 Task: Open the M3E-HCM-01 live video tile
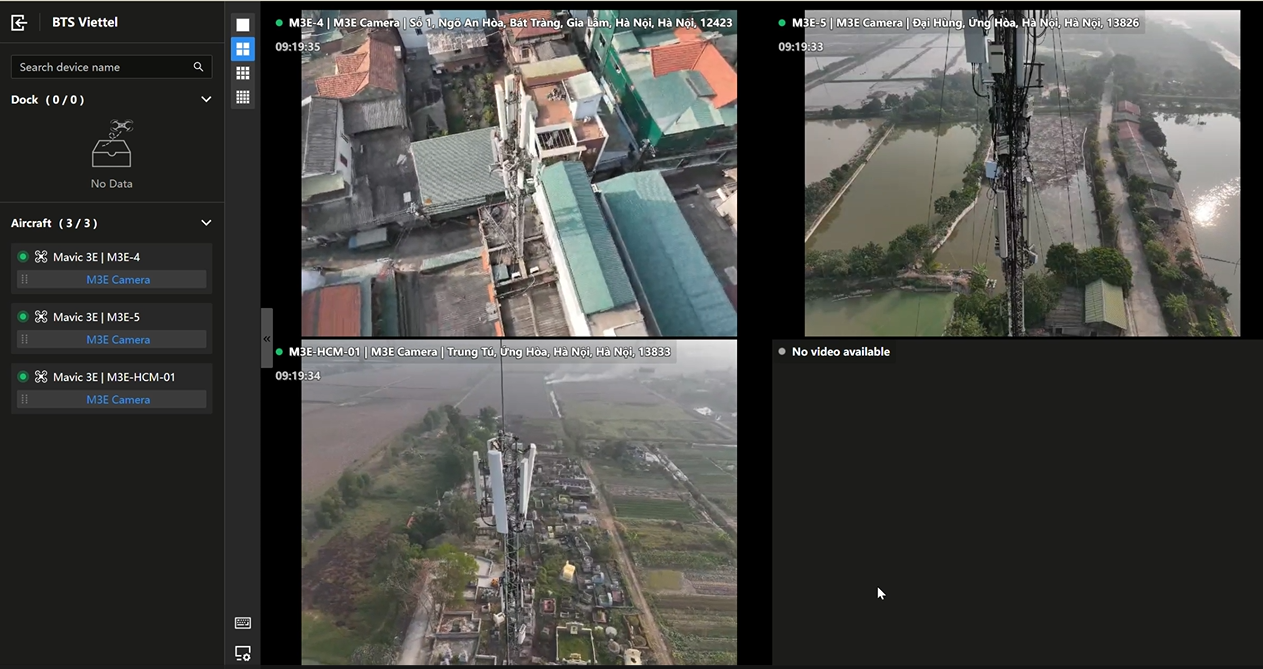click(x=519, y=502)
